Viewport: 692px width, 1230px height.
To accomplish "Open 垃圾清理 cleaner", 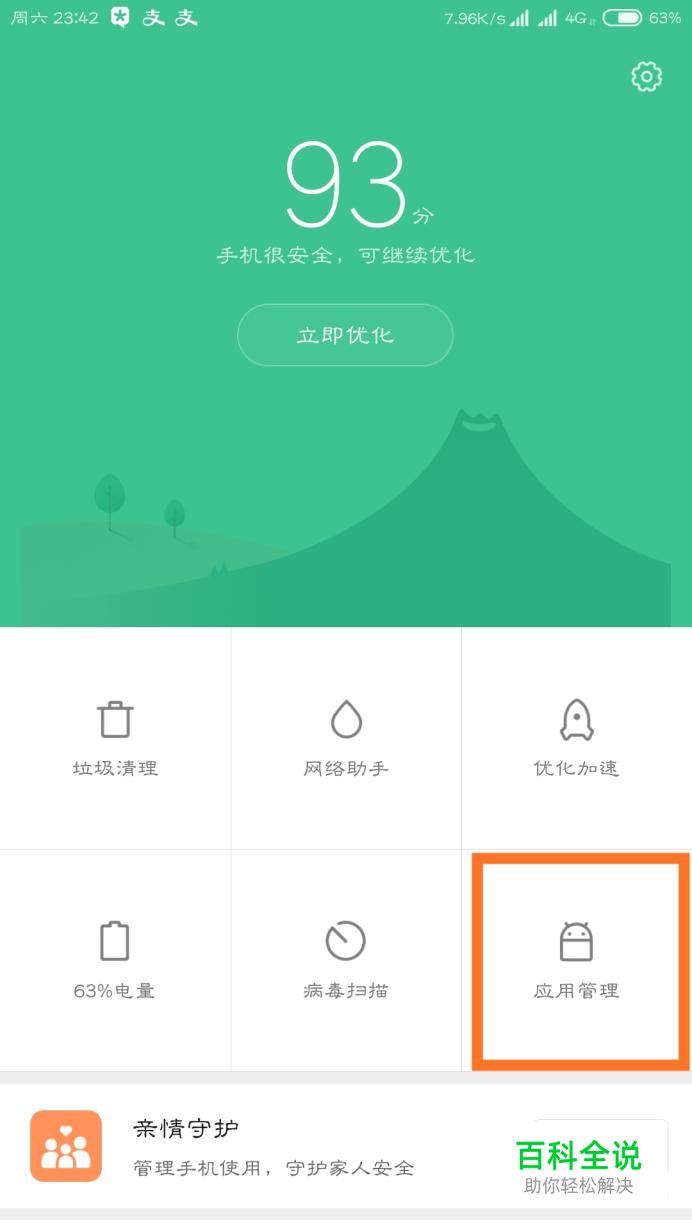I will [115, 738].
